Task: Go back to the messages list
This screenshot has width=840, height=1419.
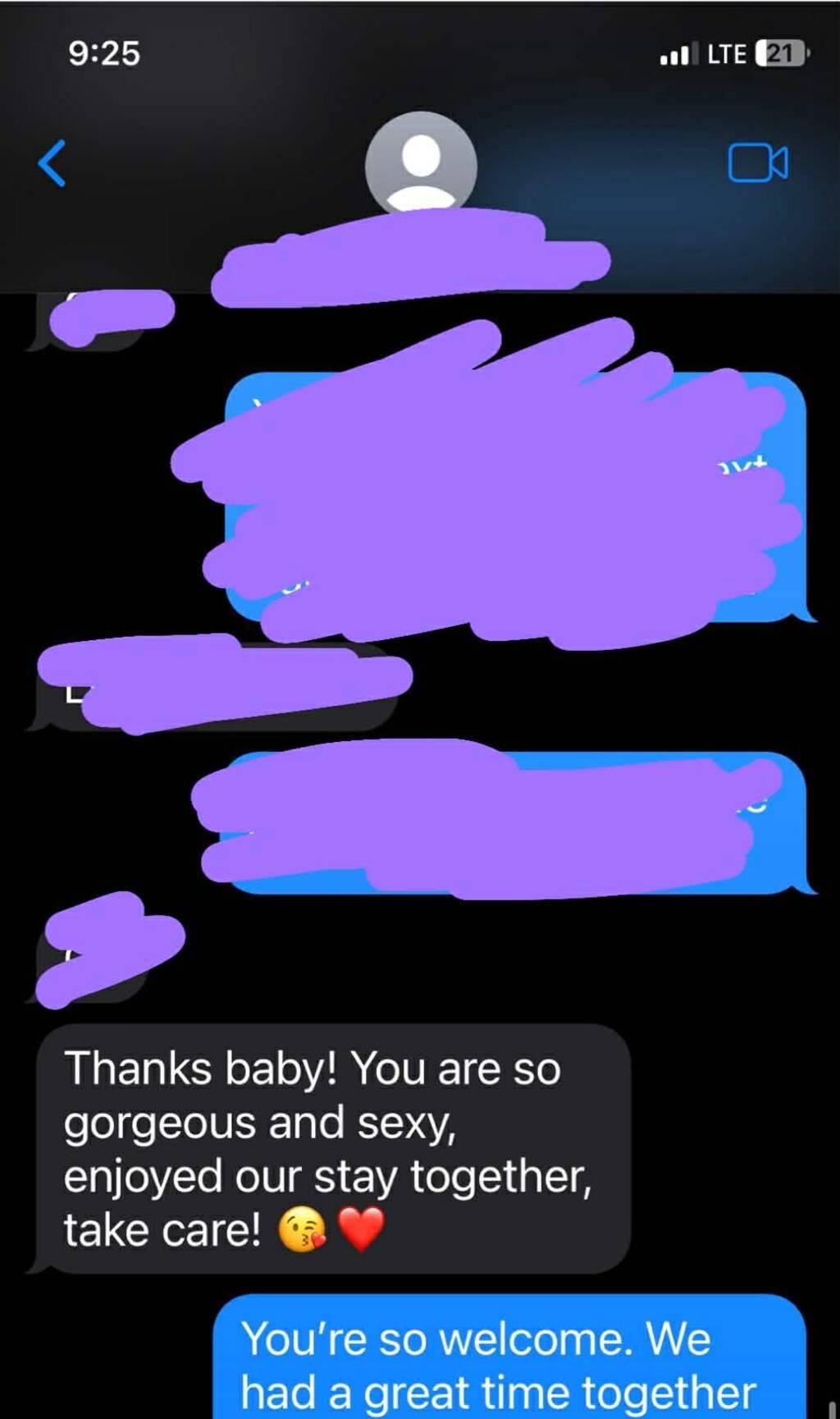Action: pos(52,163)
